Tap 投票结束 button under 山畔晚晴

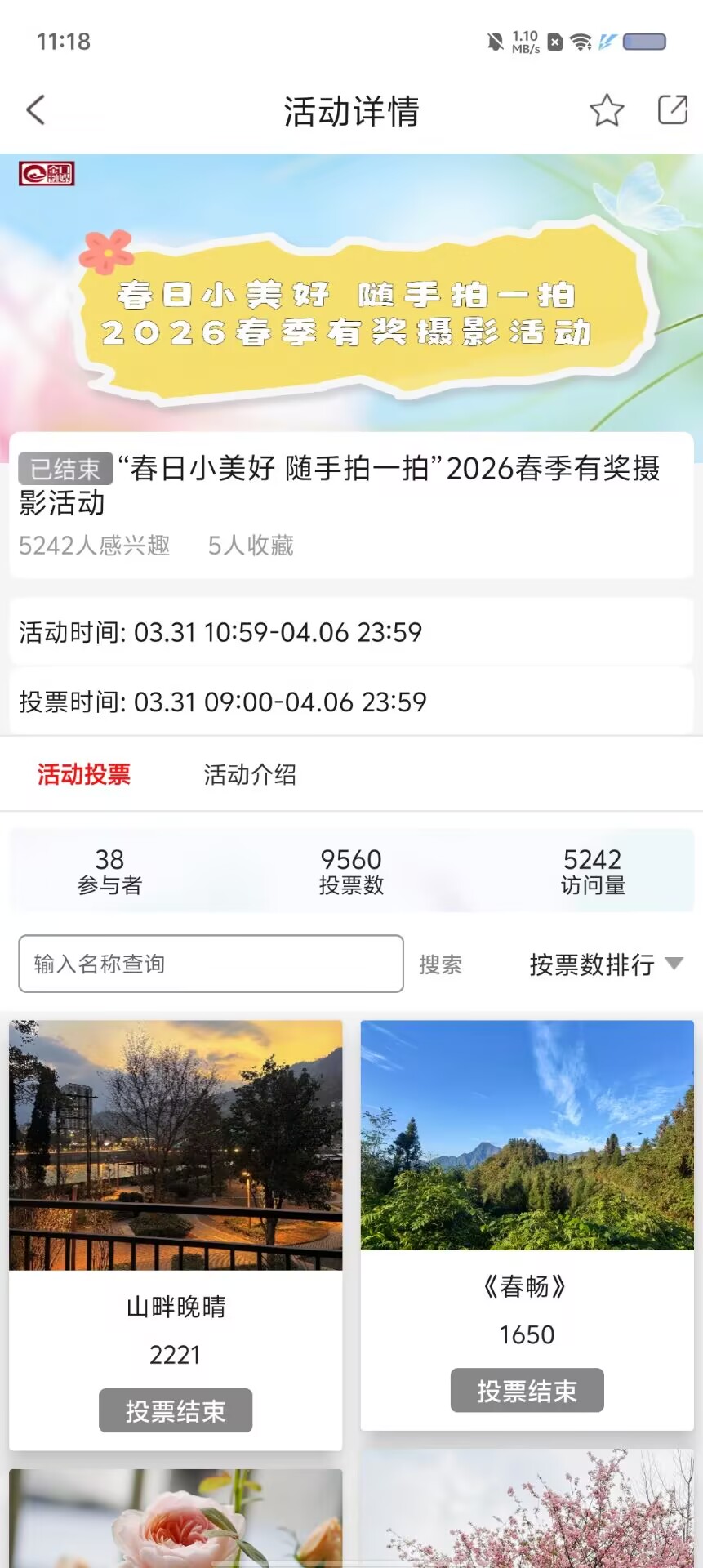(176, 1410)
